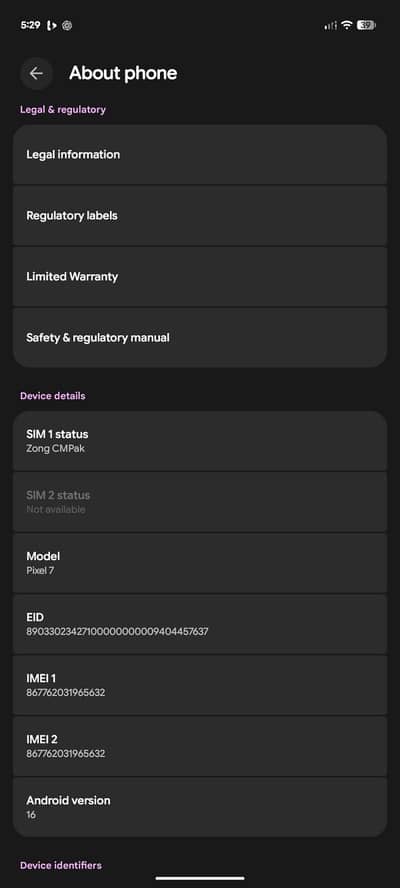Open the IMEI 2 row
Image resolution: width=400 pixels, height=888 pixels.
click(200, 746)
